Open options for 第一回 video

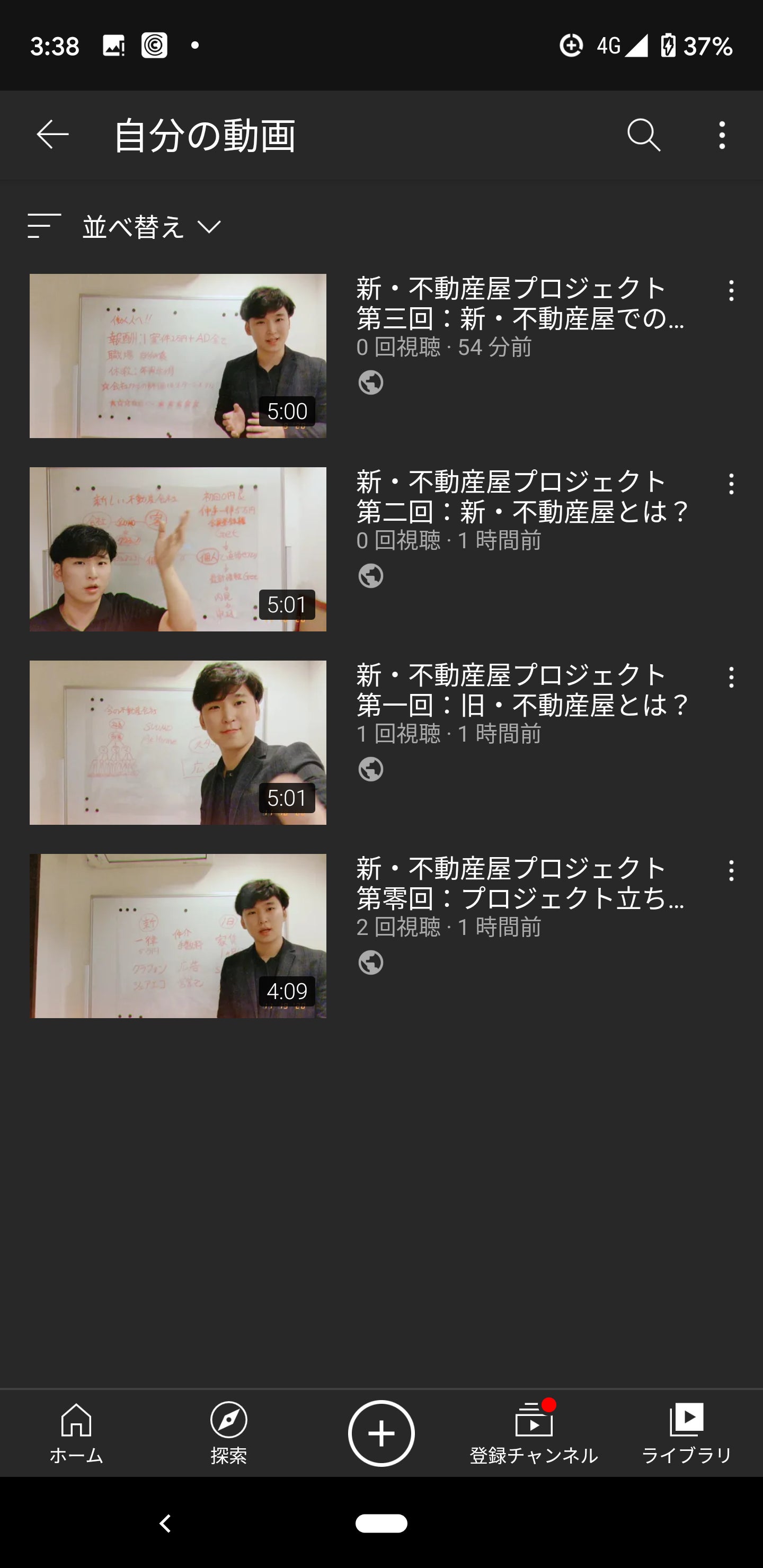click(731, 678)
